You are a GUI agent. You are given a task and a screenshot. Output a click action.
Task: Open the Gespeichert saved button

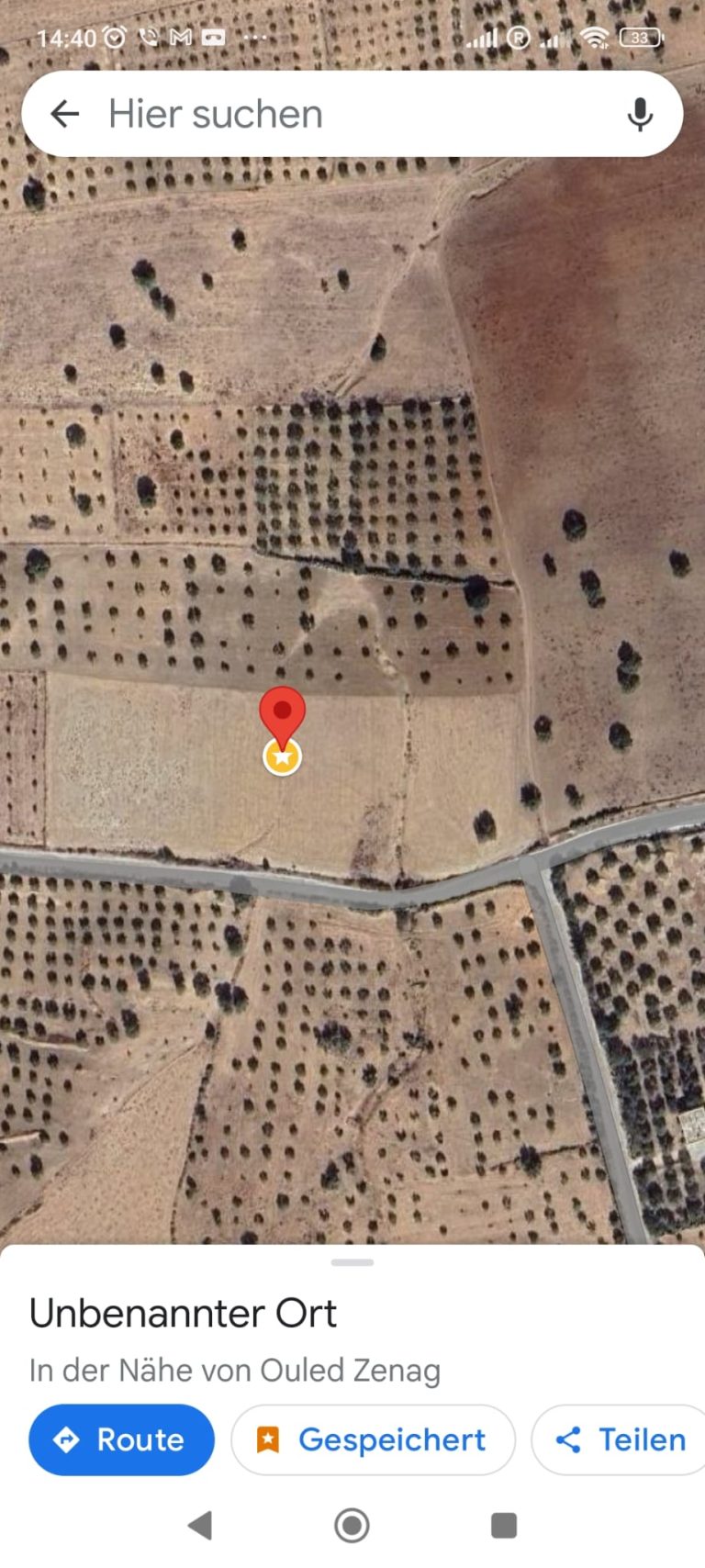373,1439
